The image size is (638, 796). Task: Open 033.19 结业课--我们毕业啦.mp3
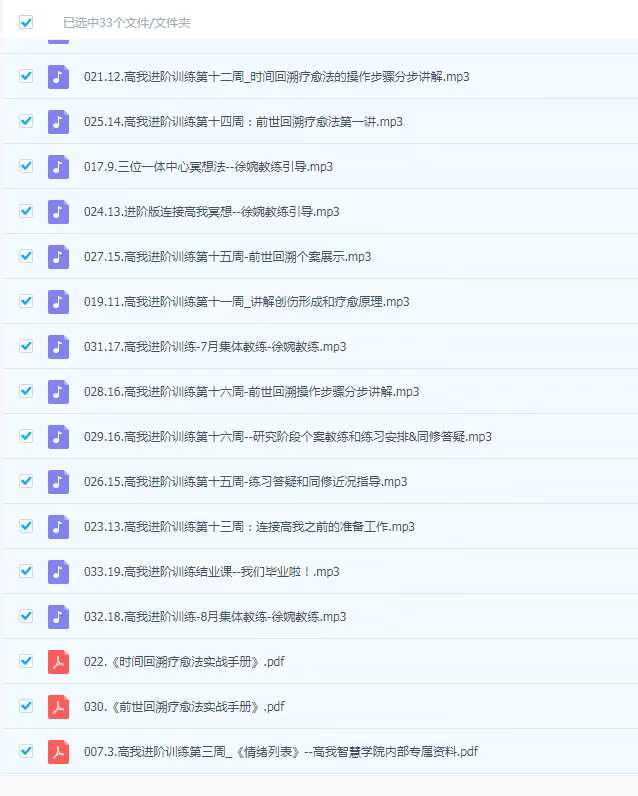point(211,571)
